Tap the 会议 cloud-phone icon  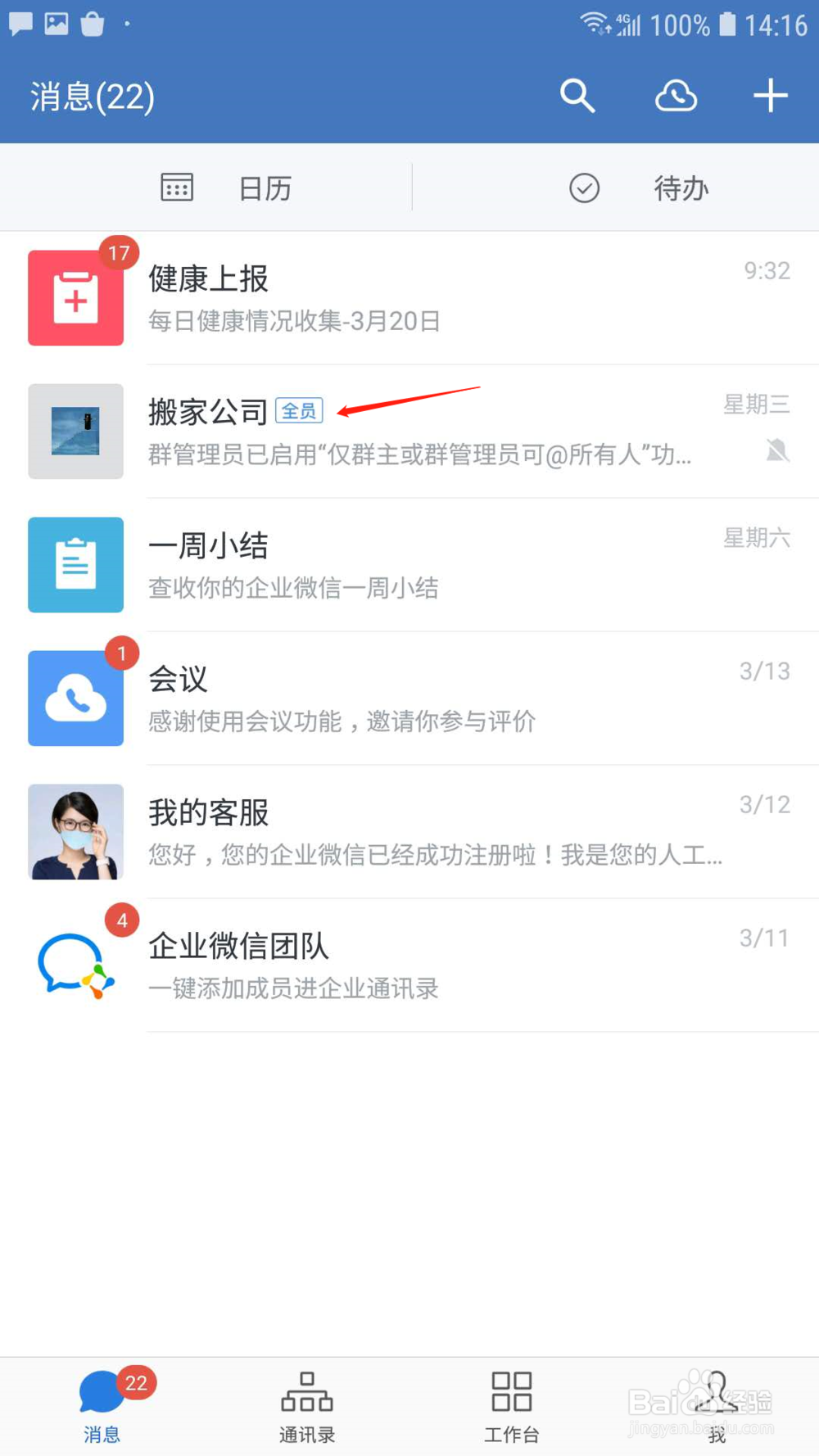tap(75, 698)
